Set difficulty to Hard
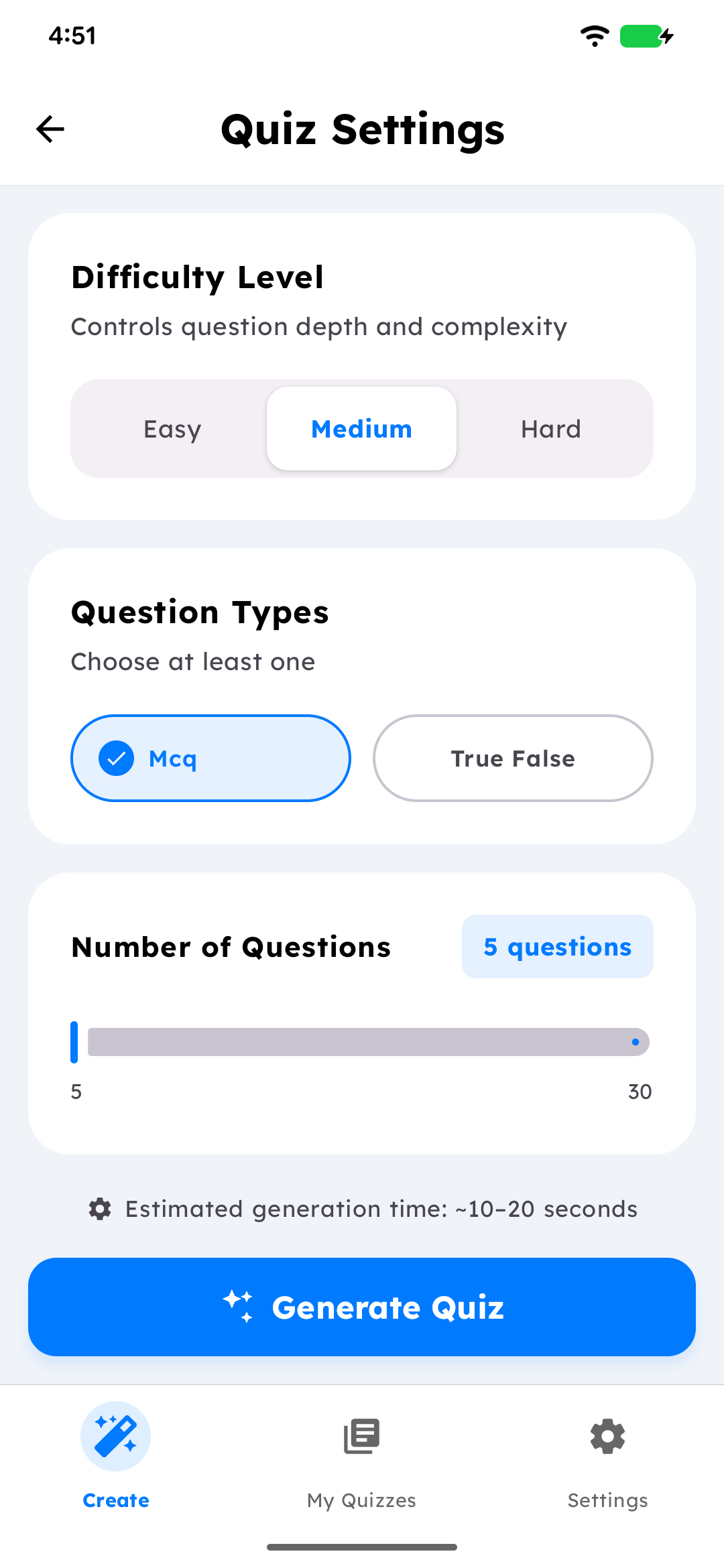Screen dimensions: 724x1568 [x=551, y=429]
